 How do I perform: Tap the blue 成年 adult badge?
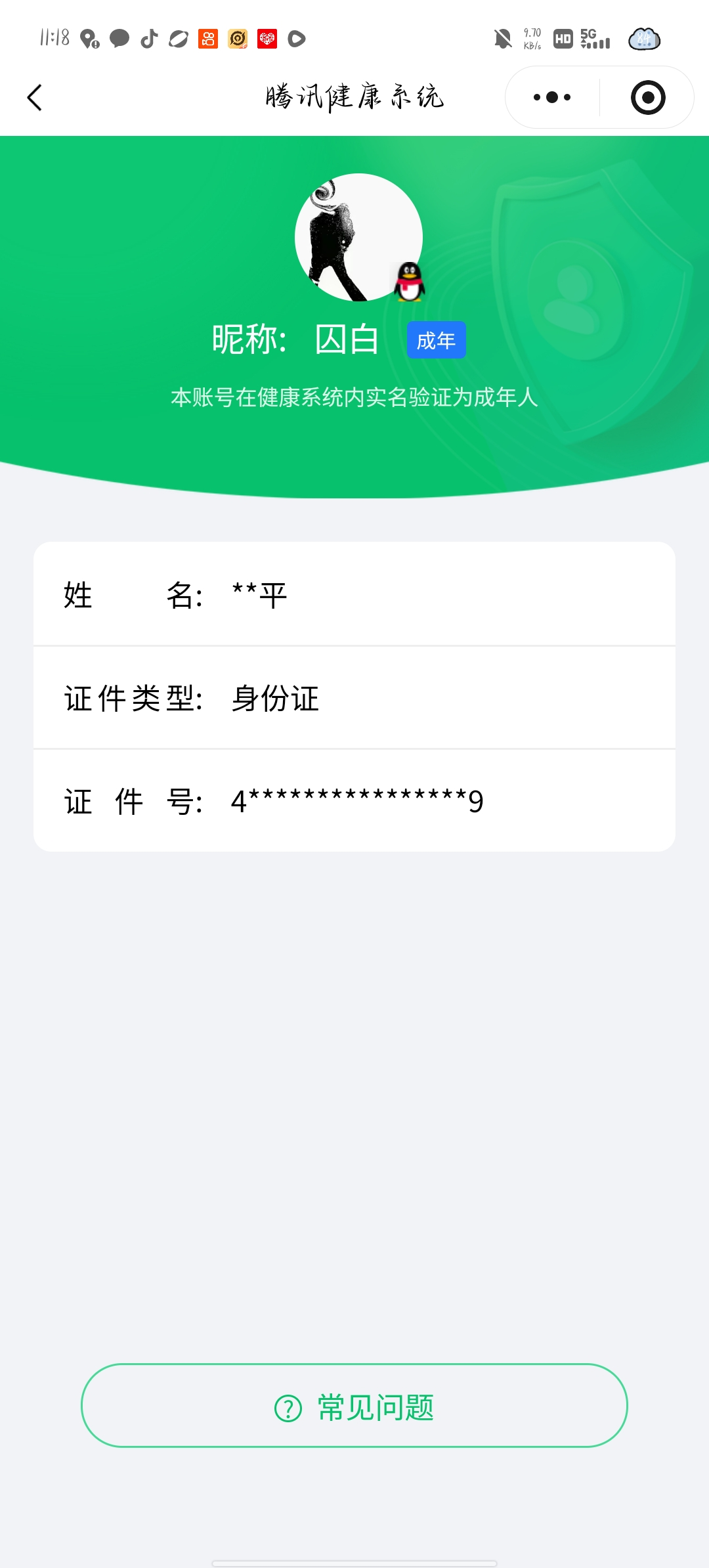tap(435, 339)
